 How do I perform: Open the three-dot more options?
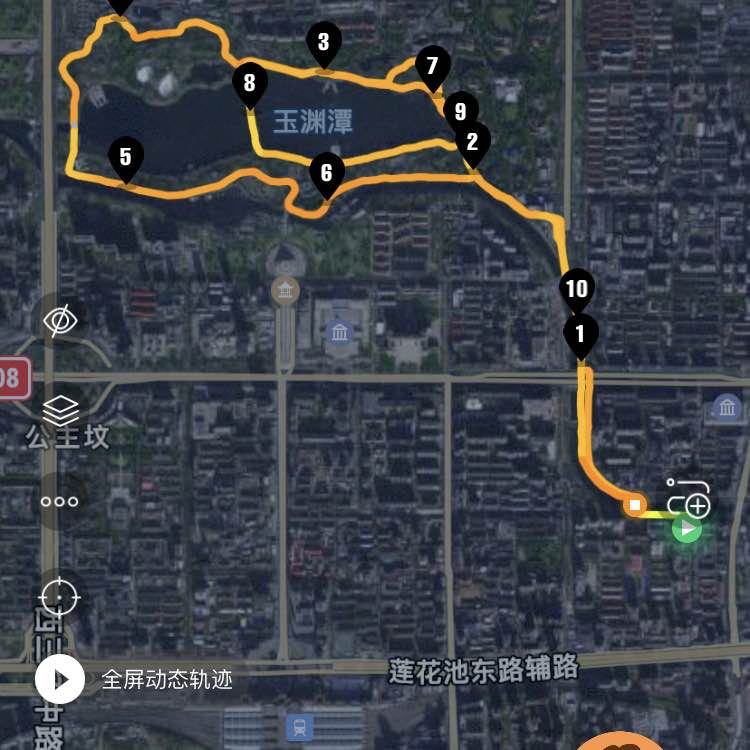coord(60,502)
